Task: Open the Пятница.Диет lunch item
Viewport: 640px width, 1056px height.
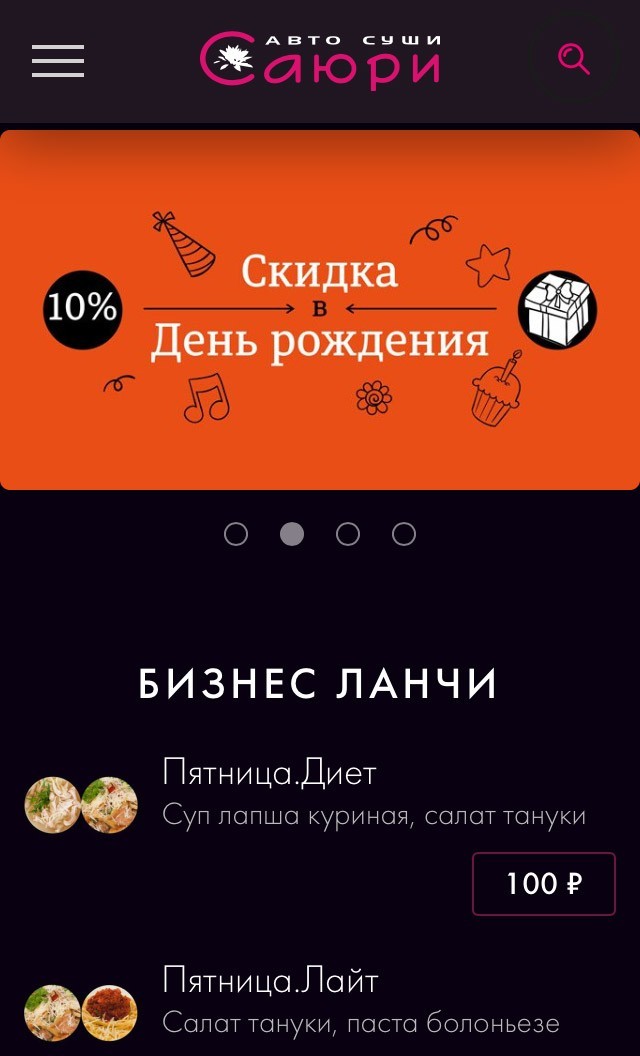Action: click(x=270, y=773)
